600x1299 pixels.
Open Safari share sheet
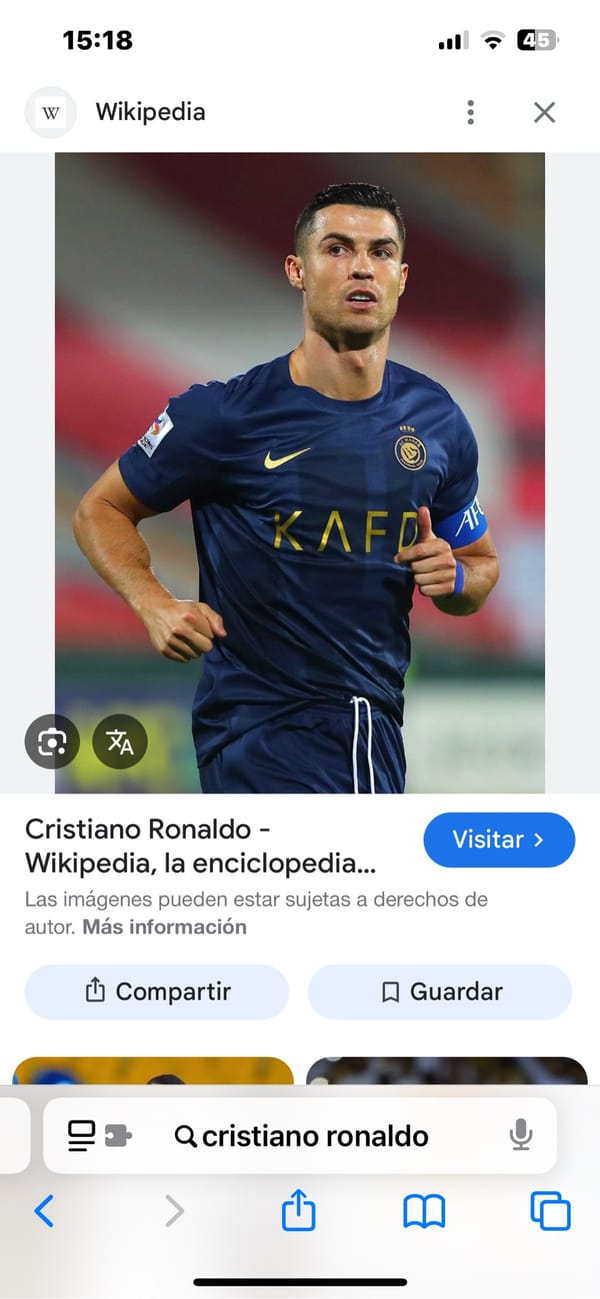[298, 1212]
